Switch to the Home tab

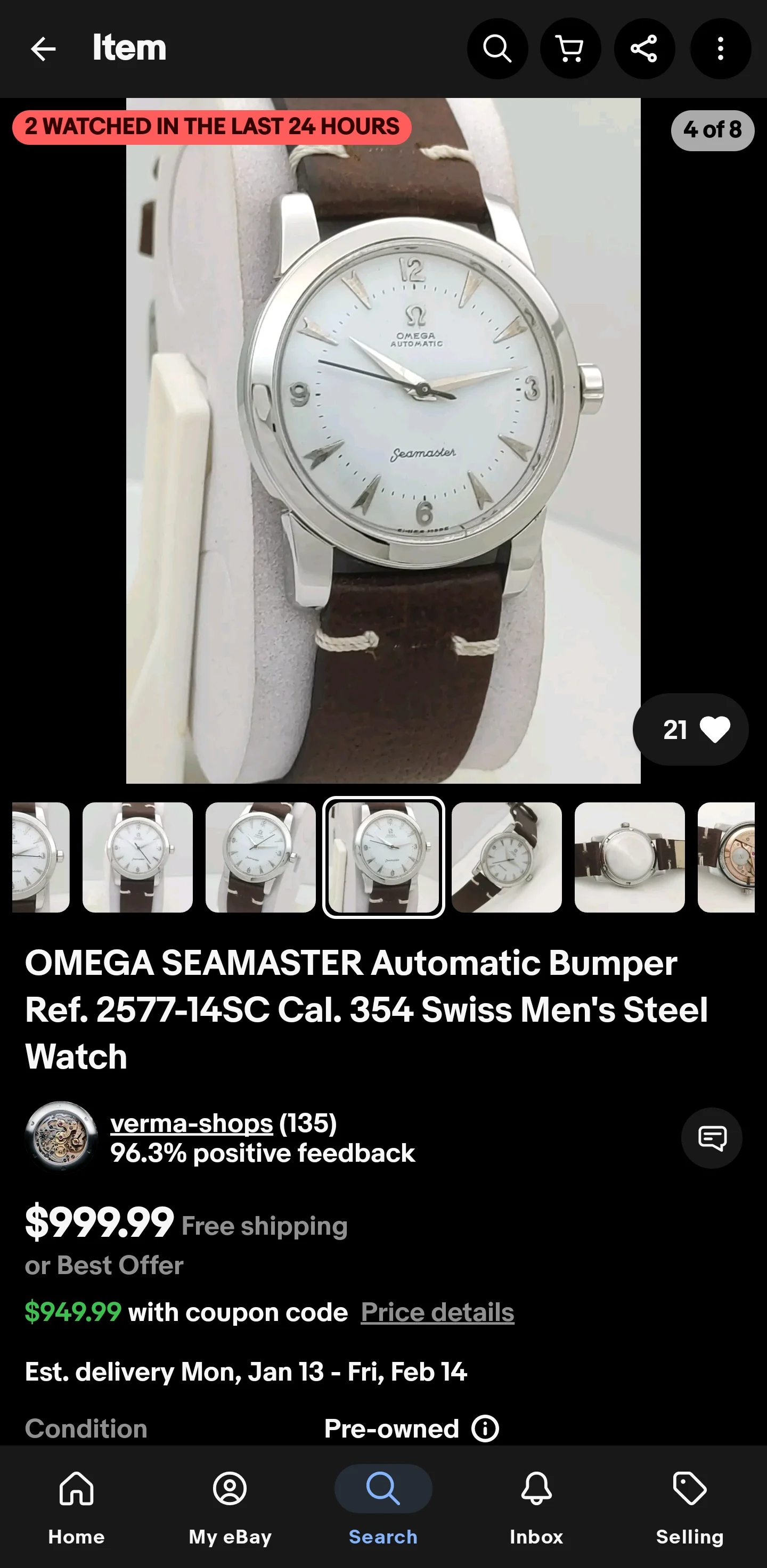click(x=77, y=1507)
